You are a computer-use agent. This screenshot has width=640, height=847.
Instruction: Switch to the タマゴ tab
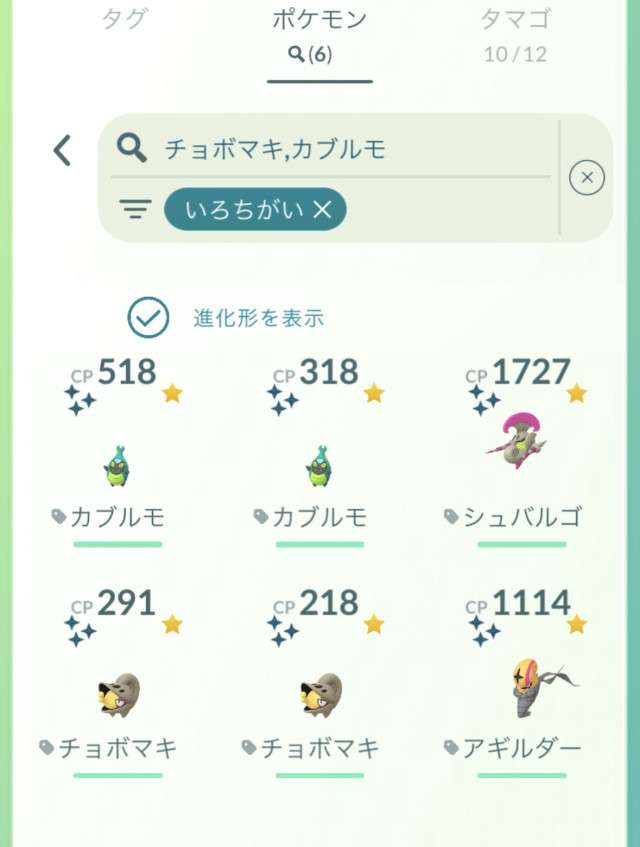[x=515, y=32]
